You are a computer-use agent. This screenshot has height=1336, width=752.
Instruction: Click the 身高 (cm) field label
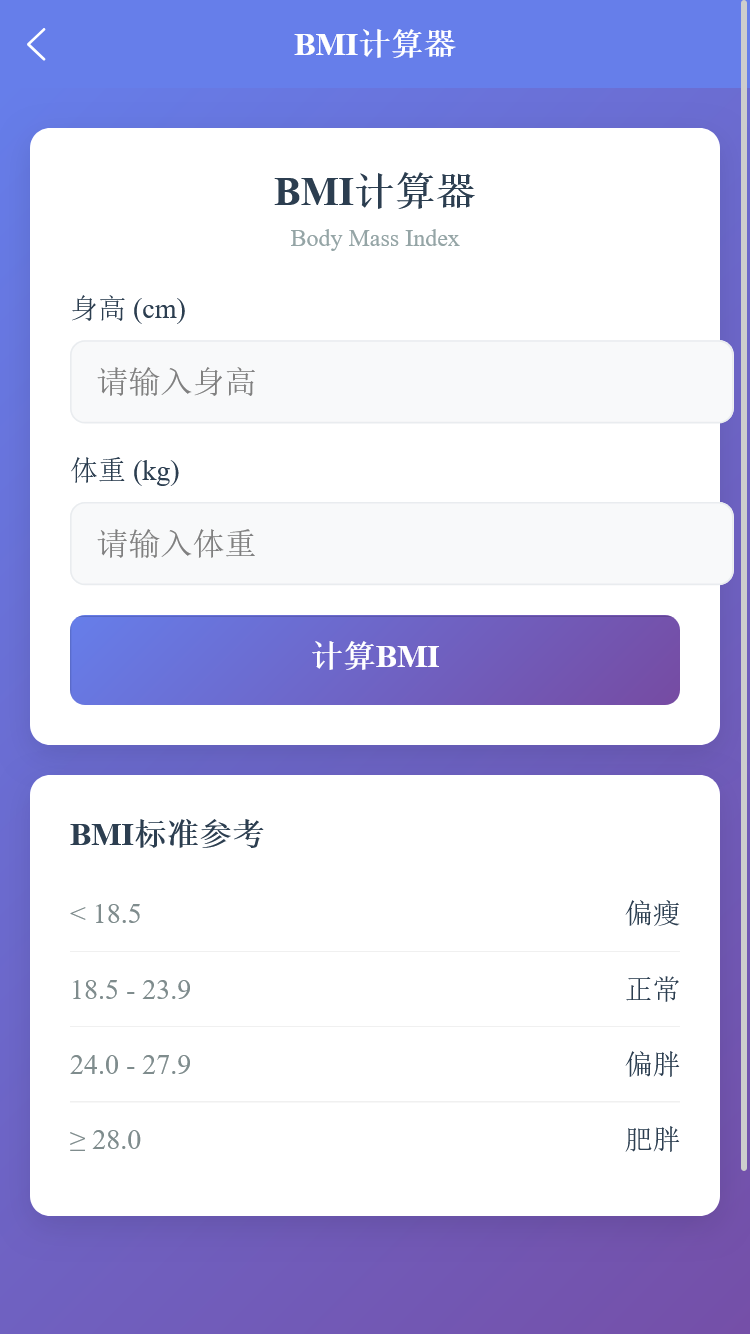click(x=127, y=310)
